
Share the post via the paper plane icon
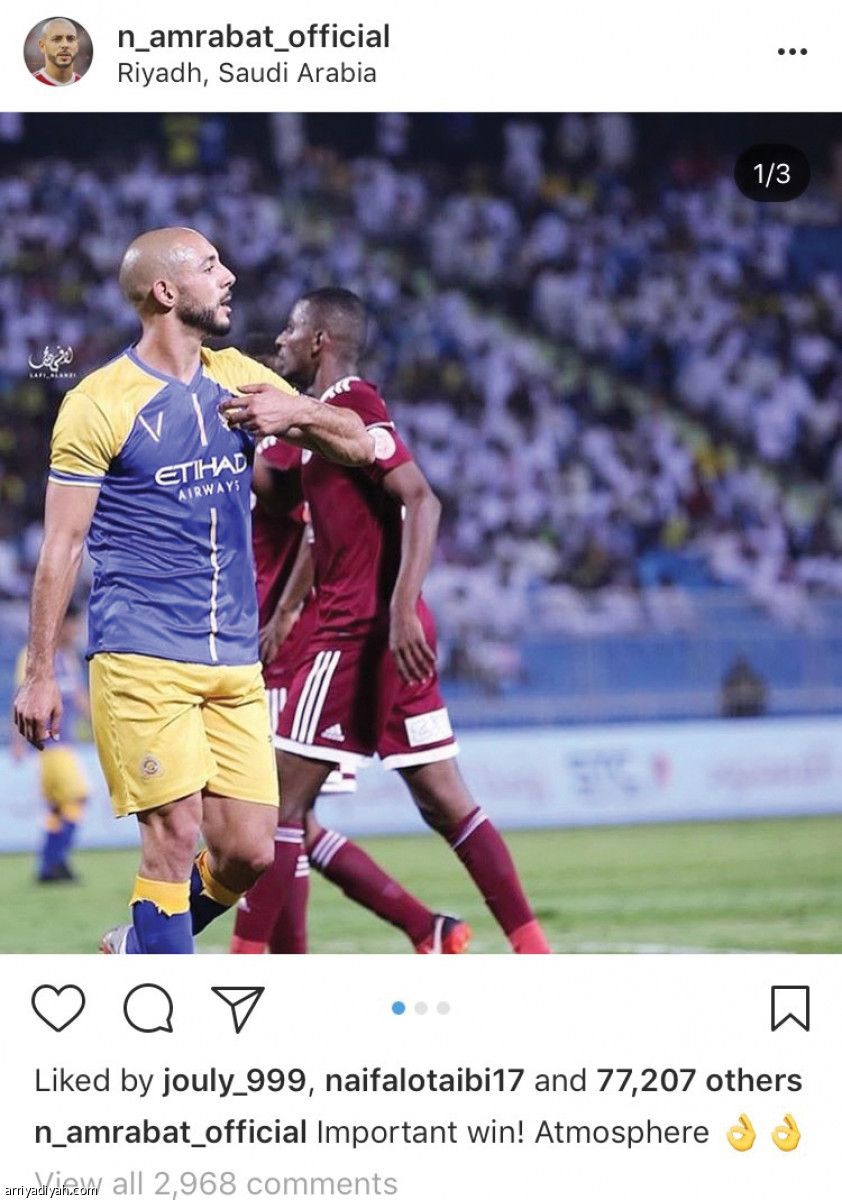(238, 1008)
